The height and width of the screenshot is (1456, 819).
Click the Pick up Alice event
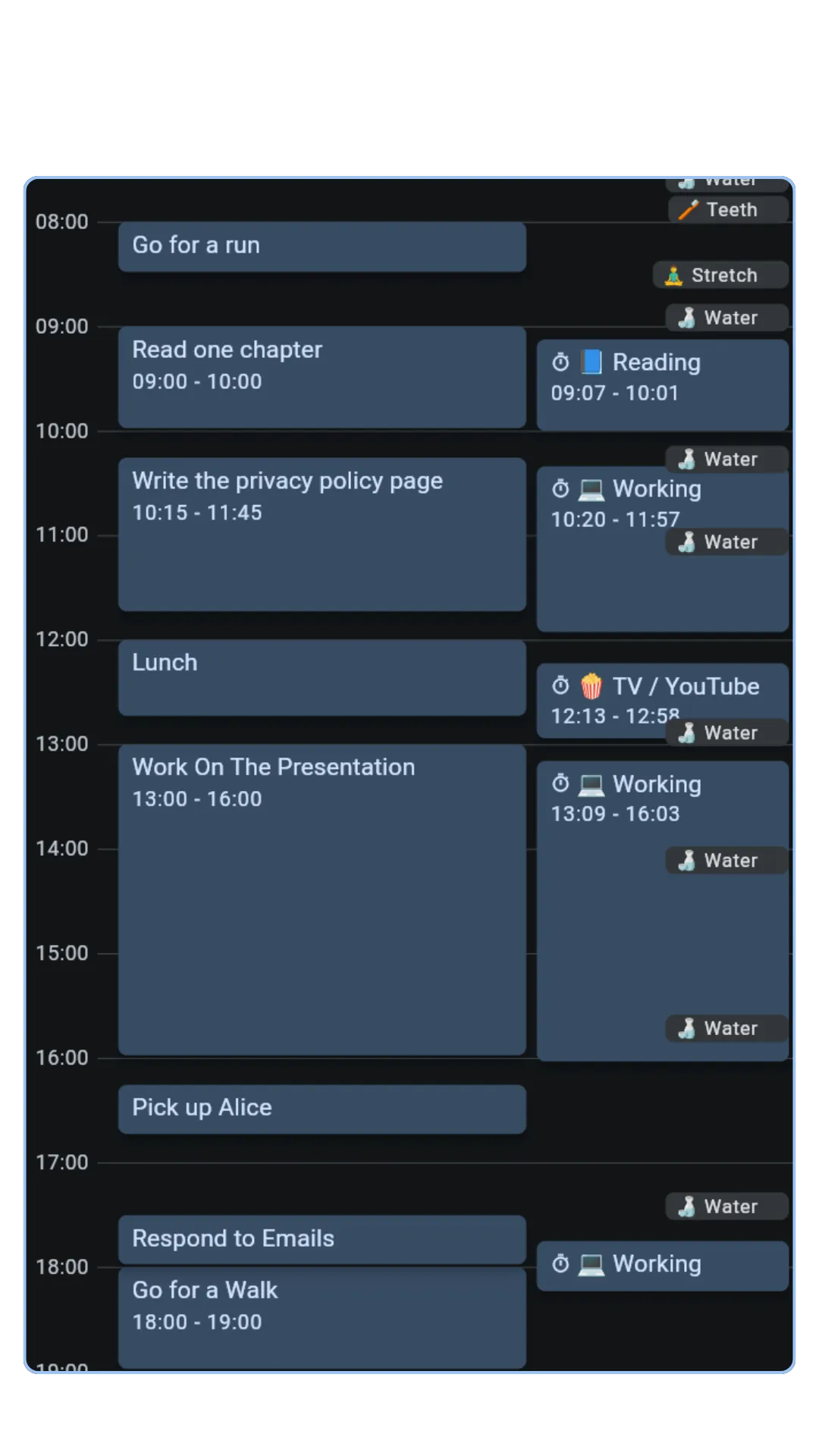tap(322, 1108)
